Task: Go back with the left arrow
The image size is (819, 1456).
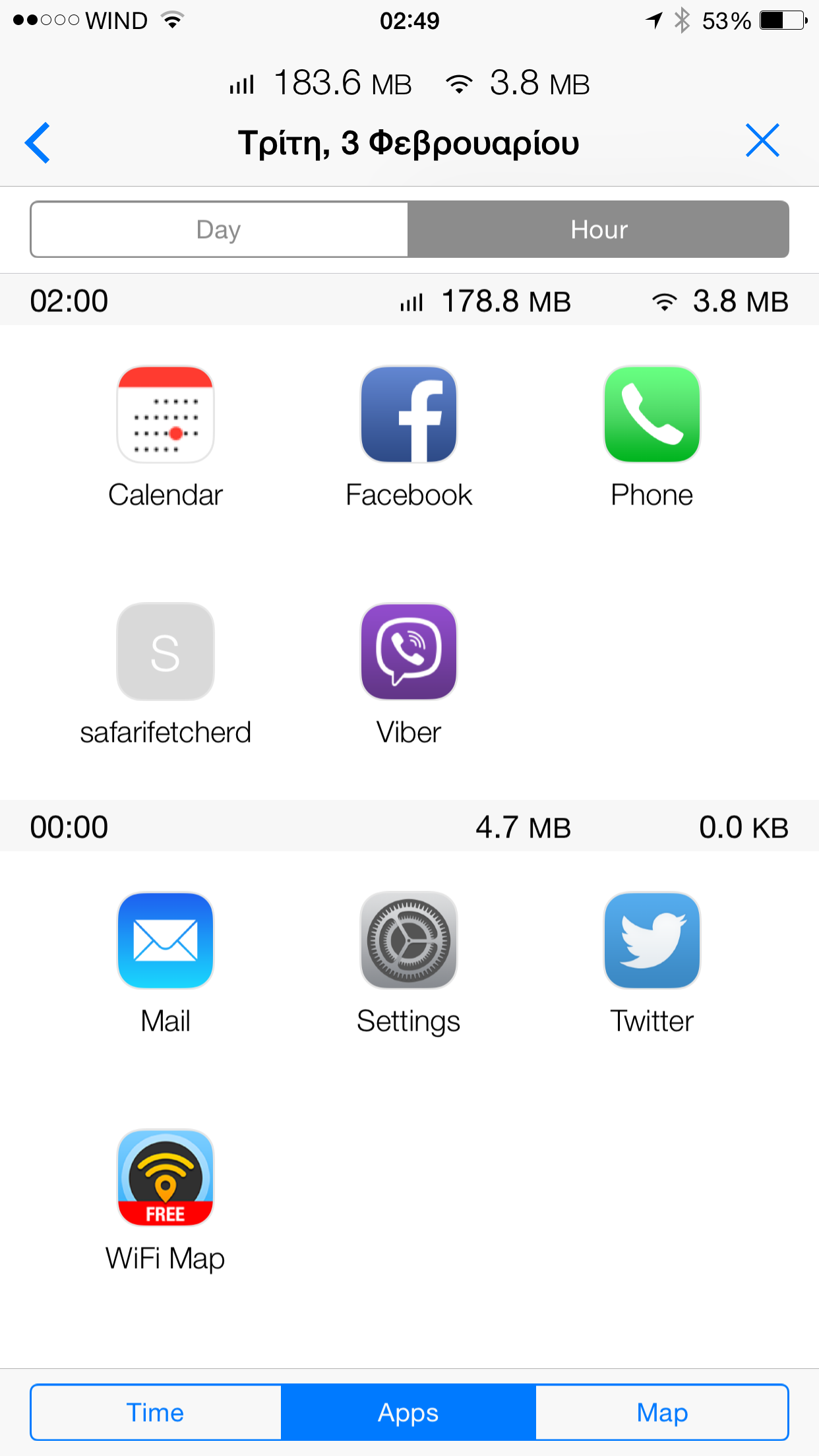Action: pos(38,142)
